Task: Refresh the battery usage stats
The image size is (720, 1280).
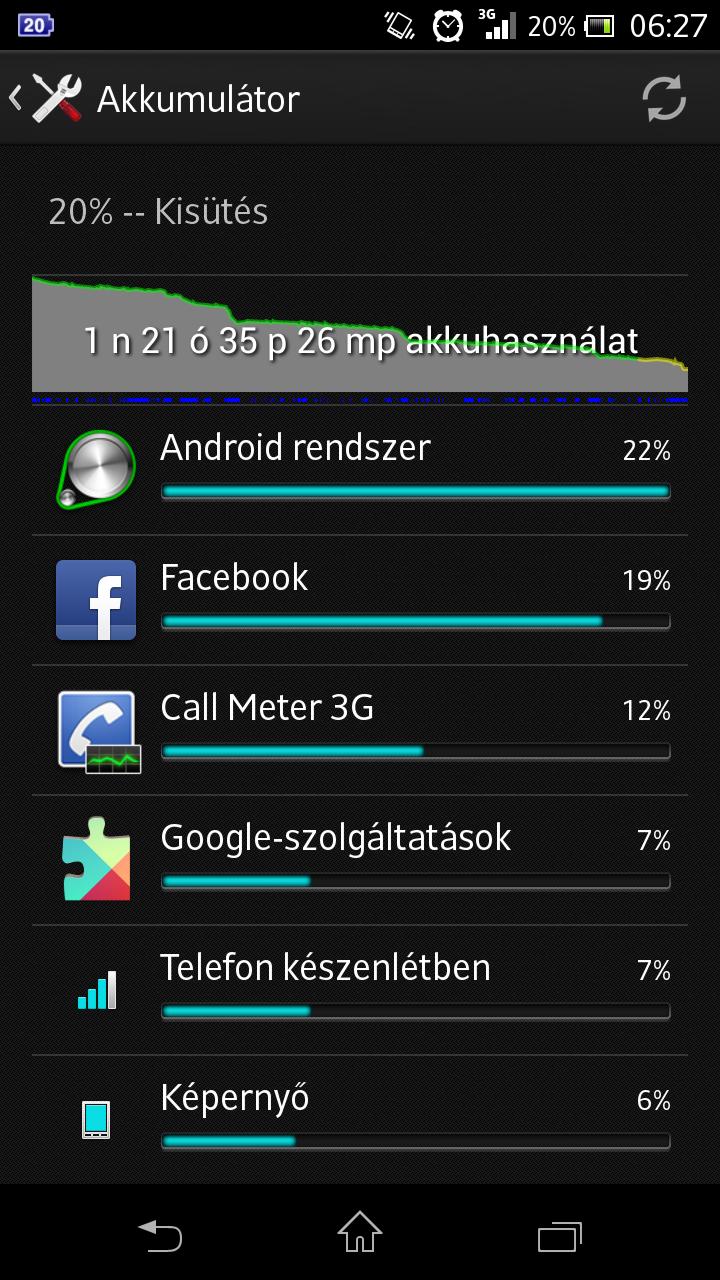Action: point(663,99)
